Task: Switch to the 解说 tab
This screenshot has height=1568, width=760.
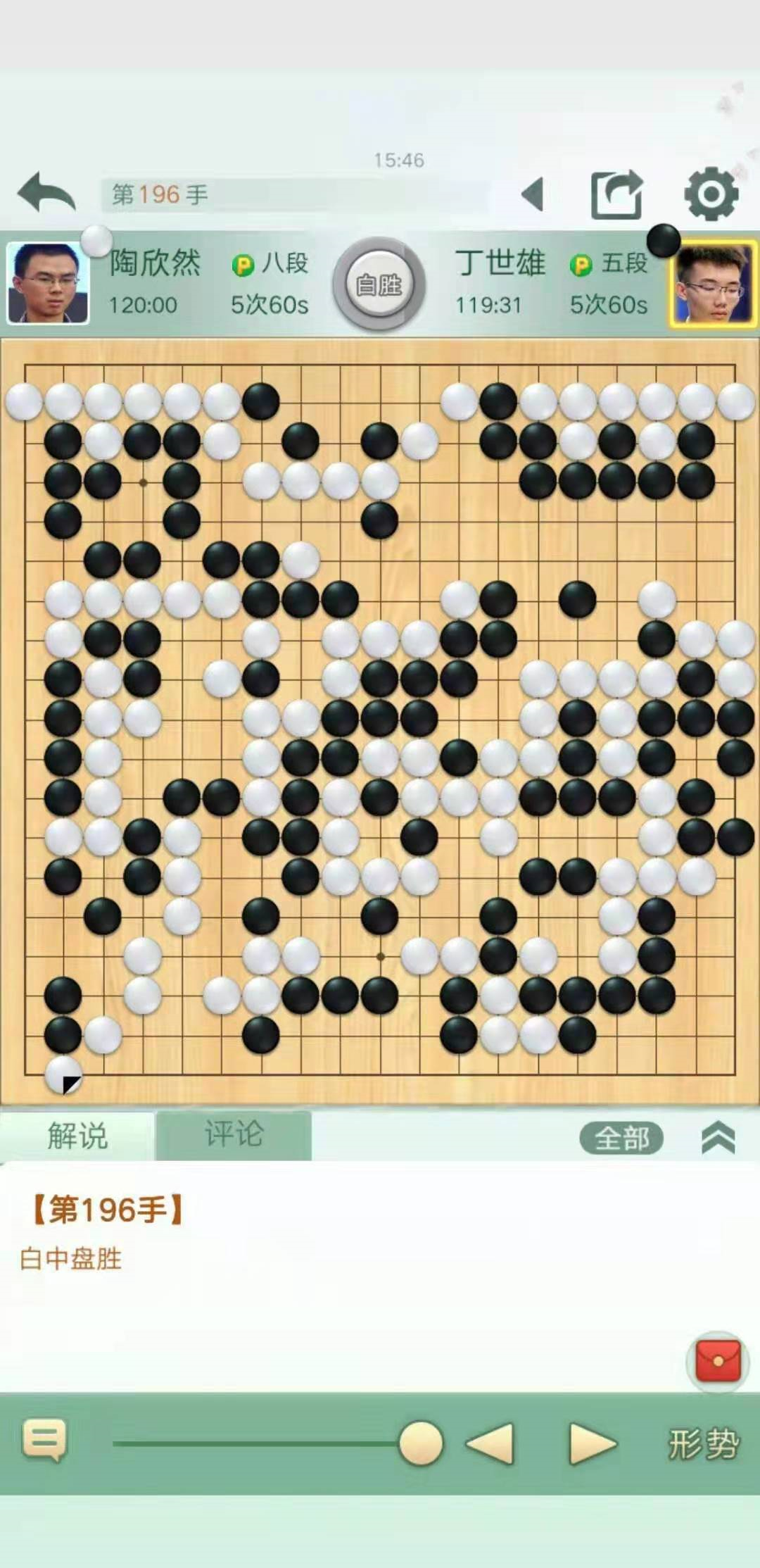Action: pos(77,1136)
